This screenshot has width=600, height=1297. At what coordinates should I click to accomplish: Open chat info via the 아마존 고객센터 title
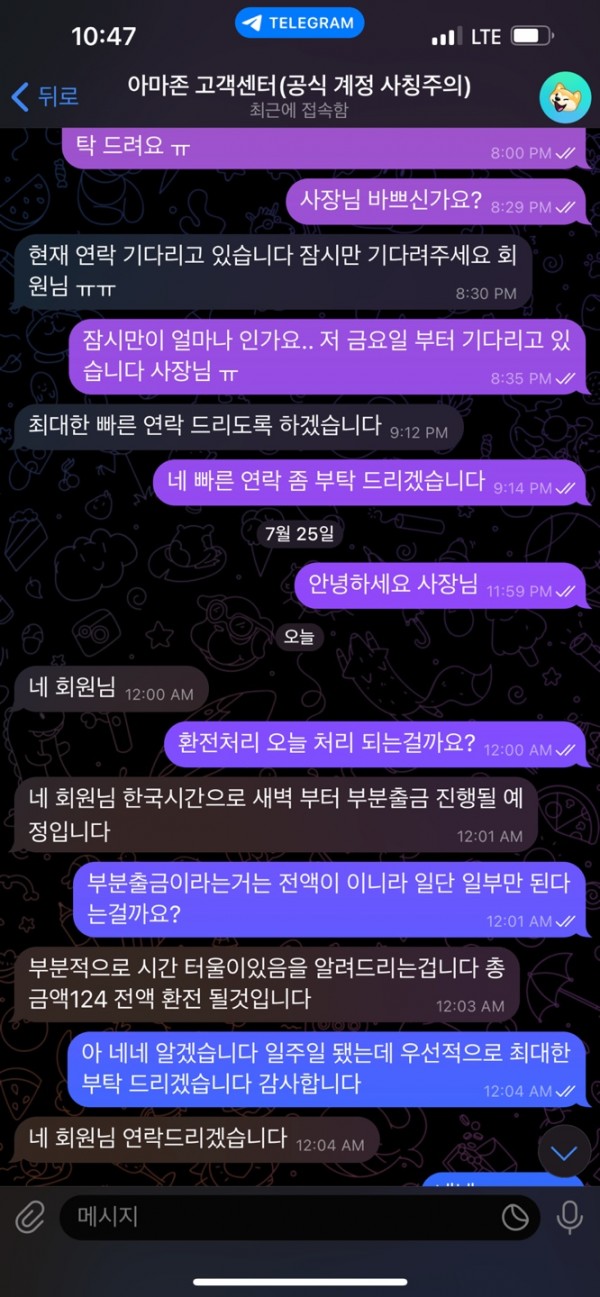(x=299, y=88)
